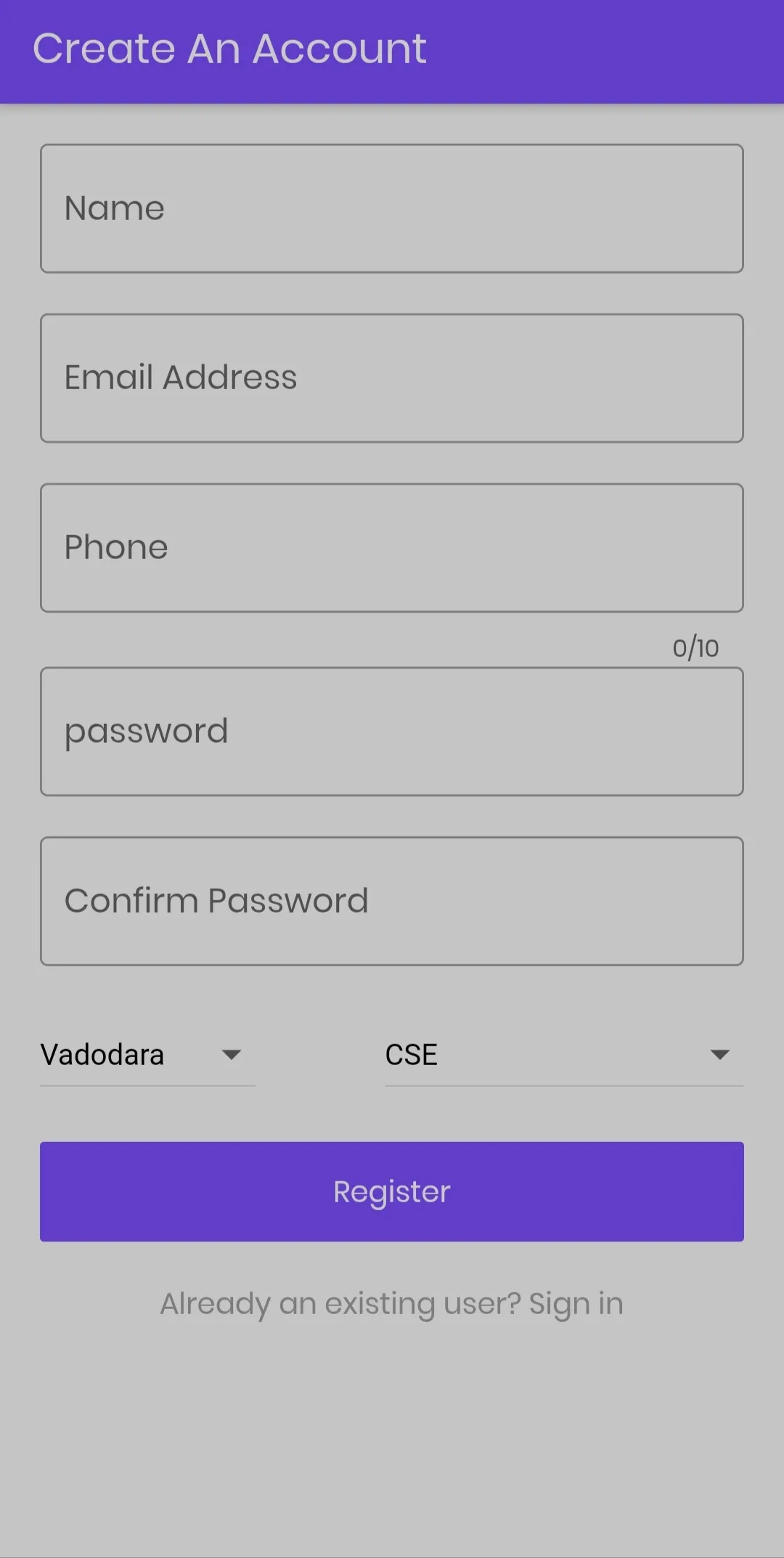Viewport: 784px width, 1558px height.
Task: Click the 0/10 character counter
Action: click(x=695, y=647)
